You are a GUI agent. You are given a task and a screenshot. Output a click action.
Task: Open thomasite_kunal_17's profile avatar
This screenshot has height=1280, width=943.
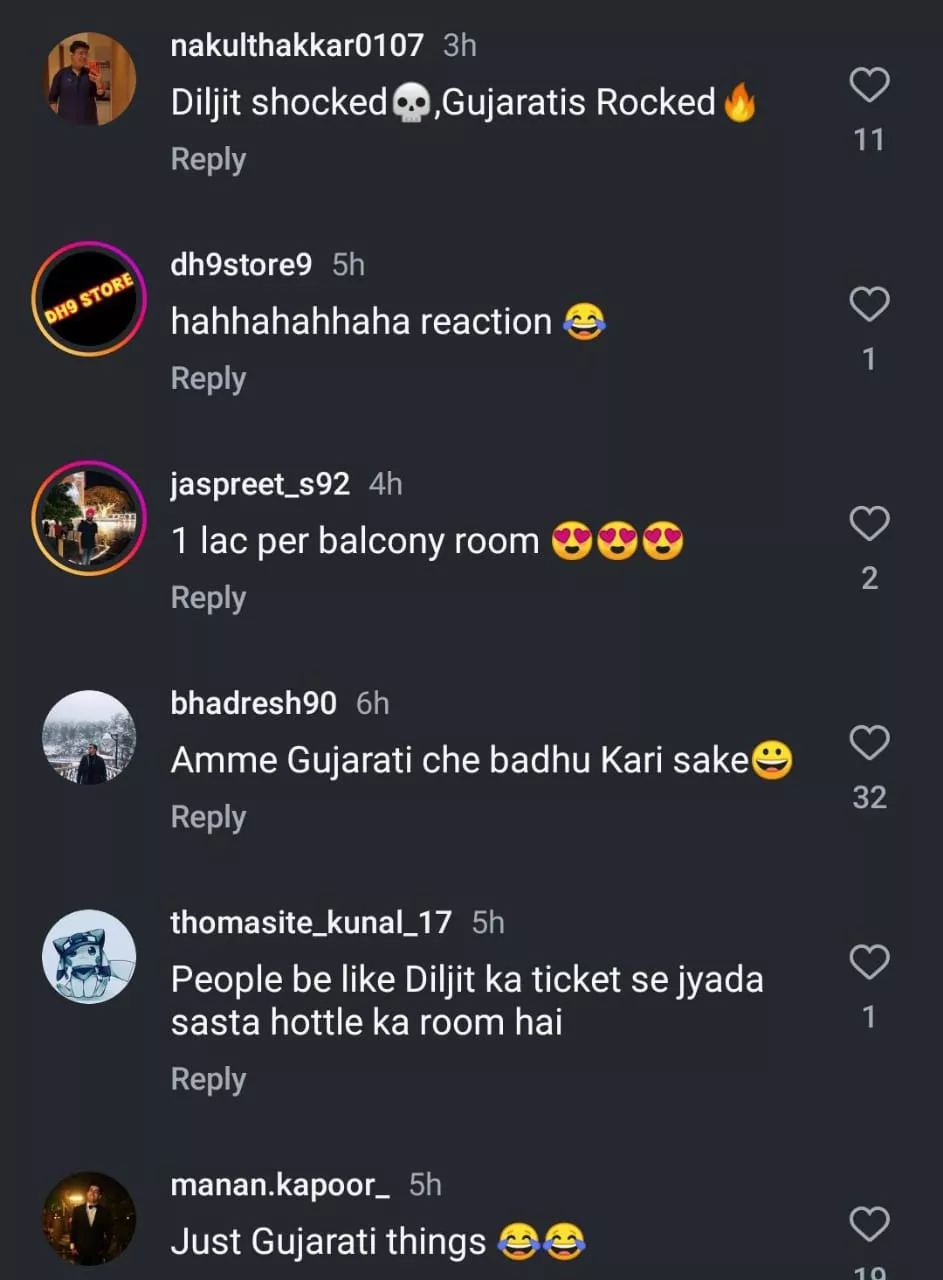[x=89, y=957]
